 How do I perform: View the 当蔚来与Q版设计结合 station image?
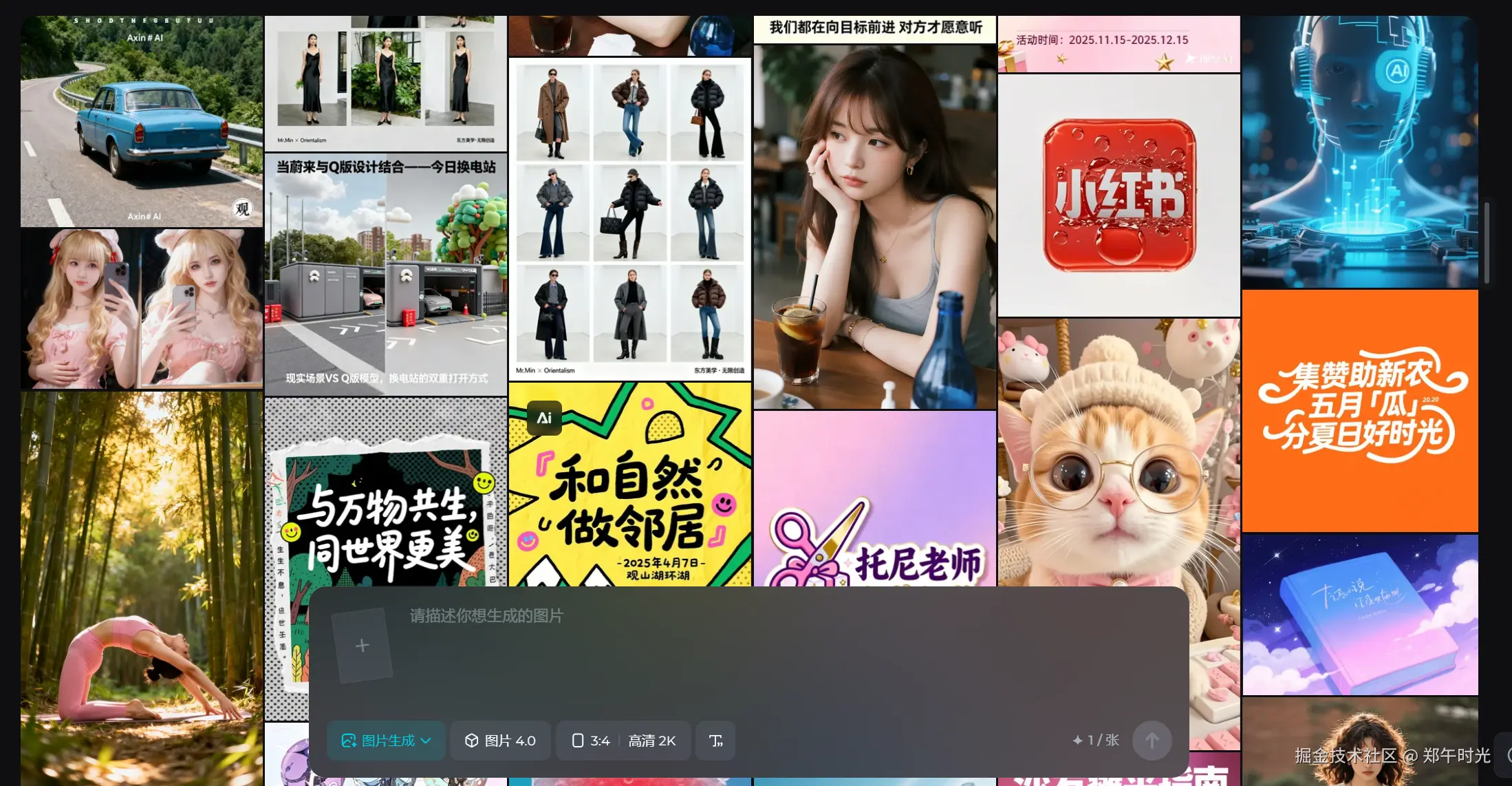point(386,275)
